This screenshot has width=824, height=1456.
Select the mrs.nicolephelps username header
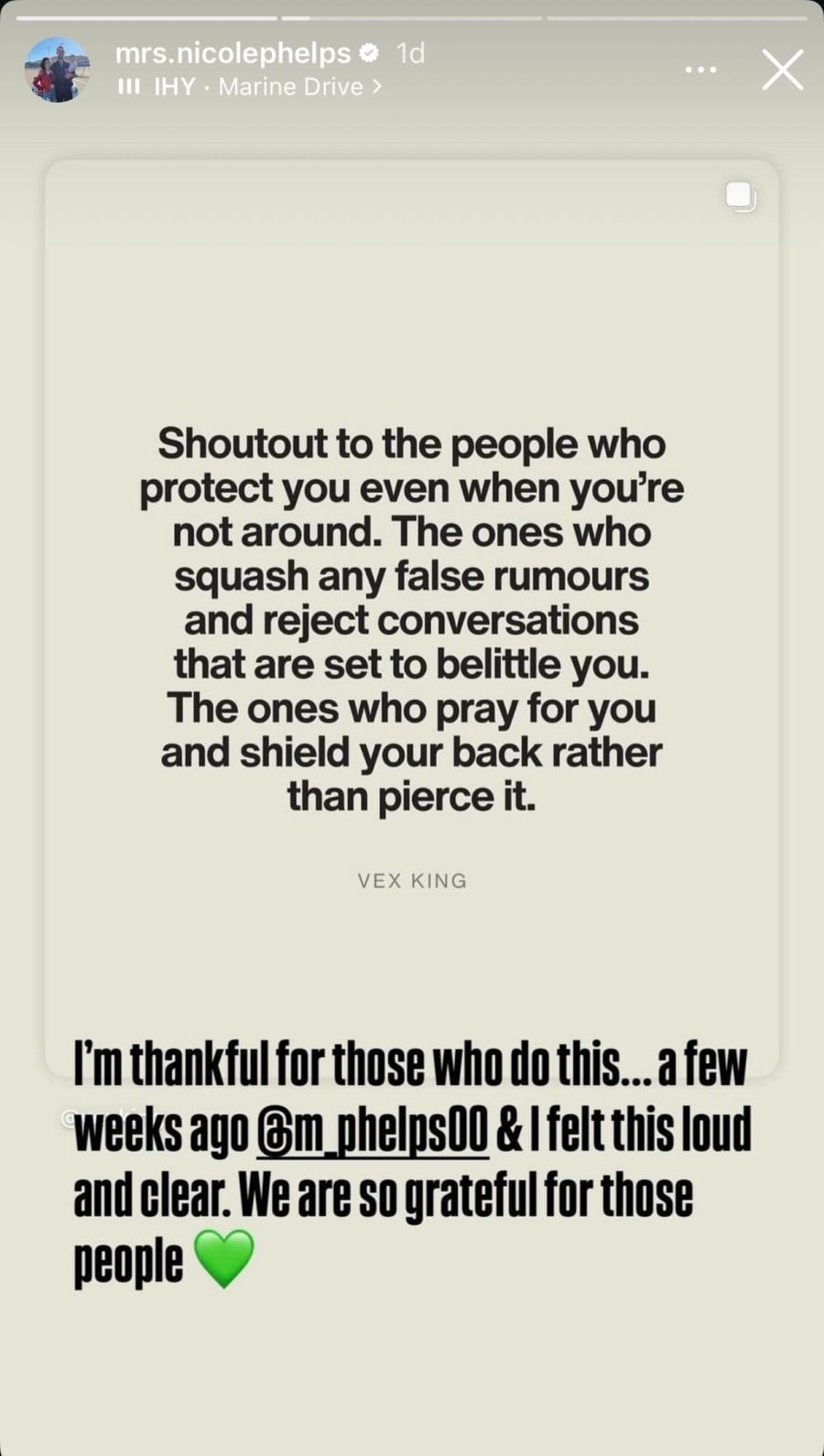click(233, 53)
